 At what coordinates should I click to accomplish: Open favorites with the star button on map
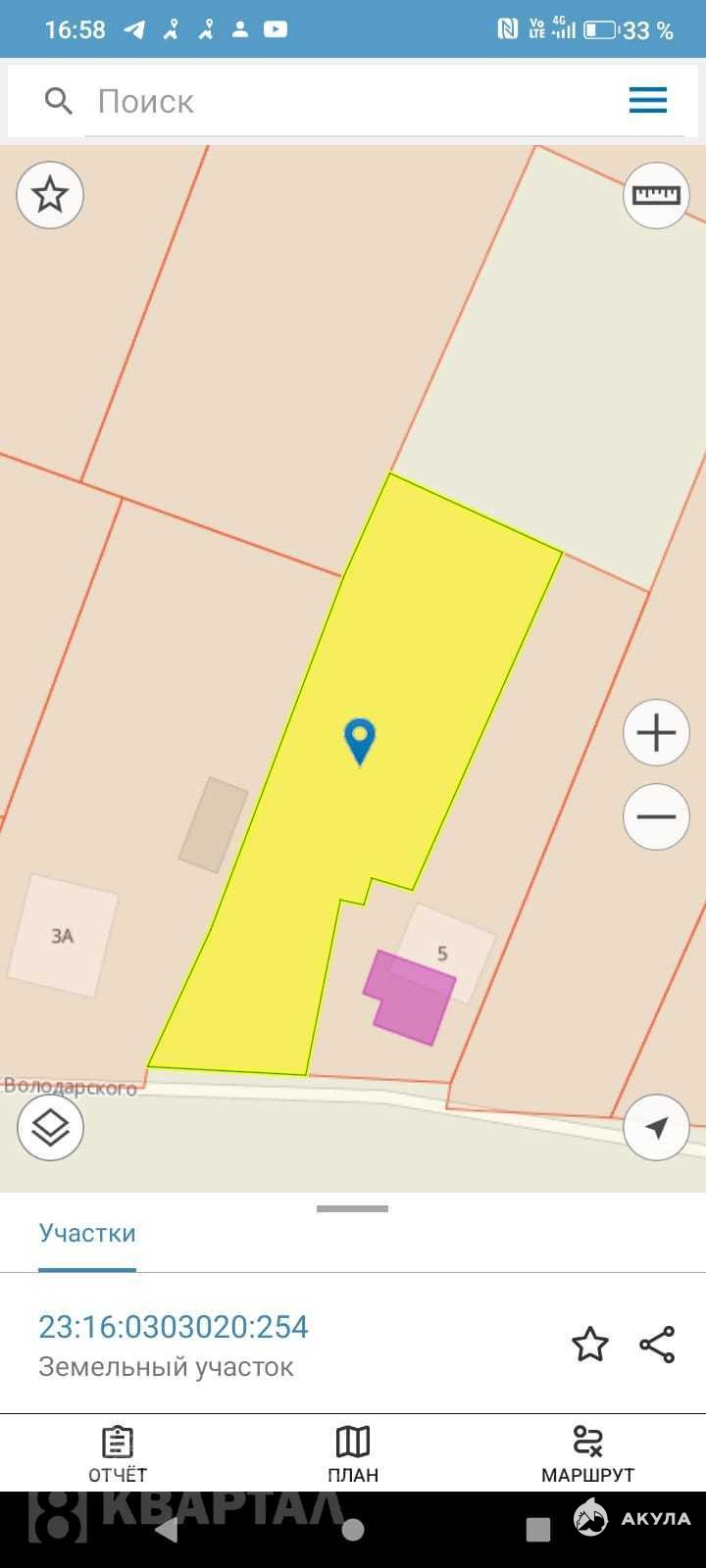tap(50, 195)
